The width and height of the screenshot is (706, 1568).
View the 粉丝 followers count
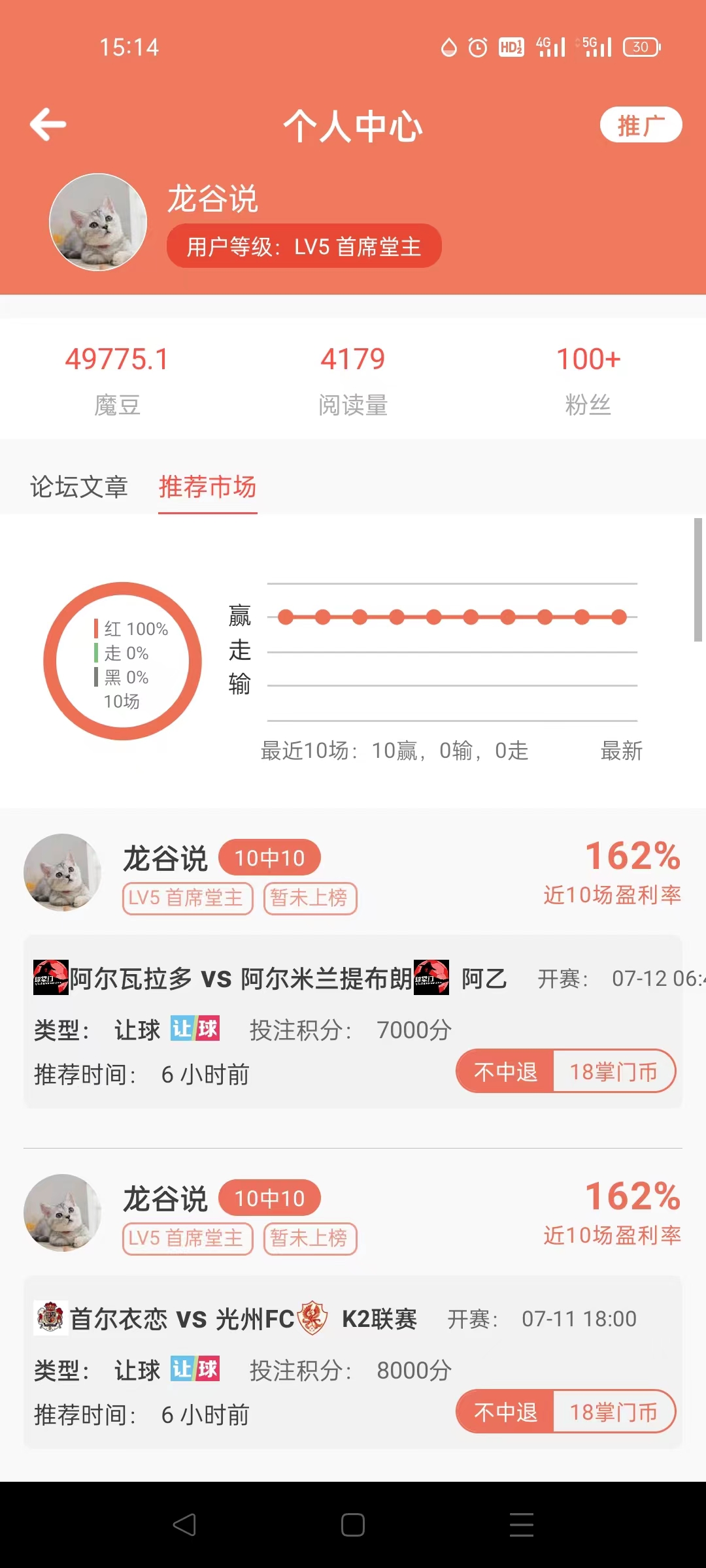coord(588,380)
